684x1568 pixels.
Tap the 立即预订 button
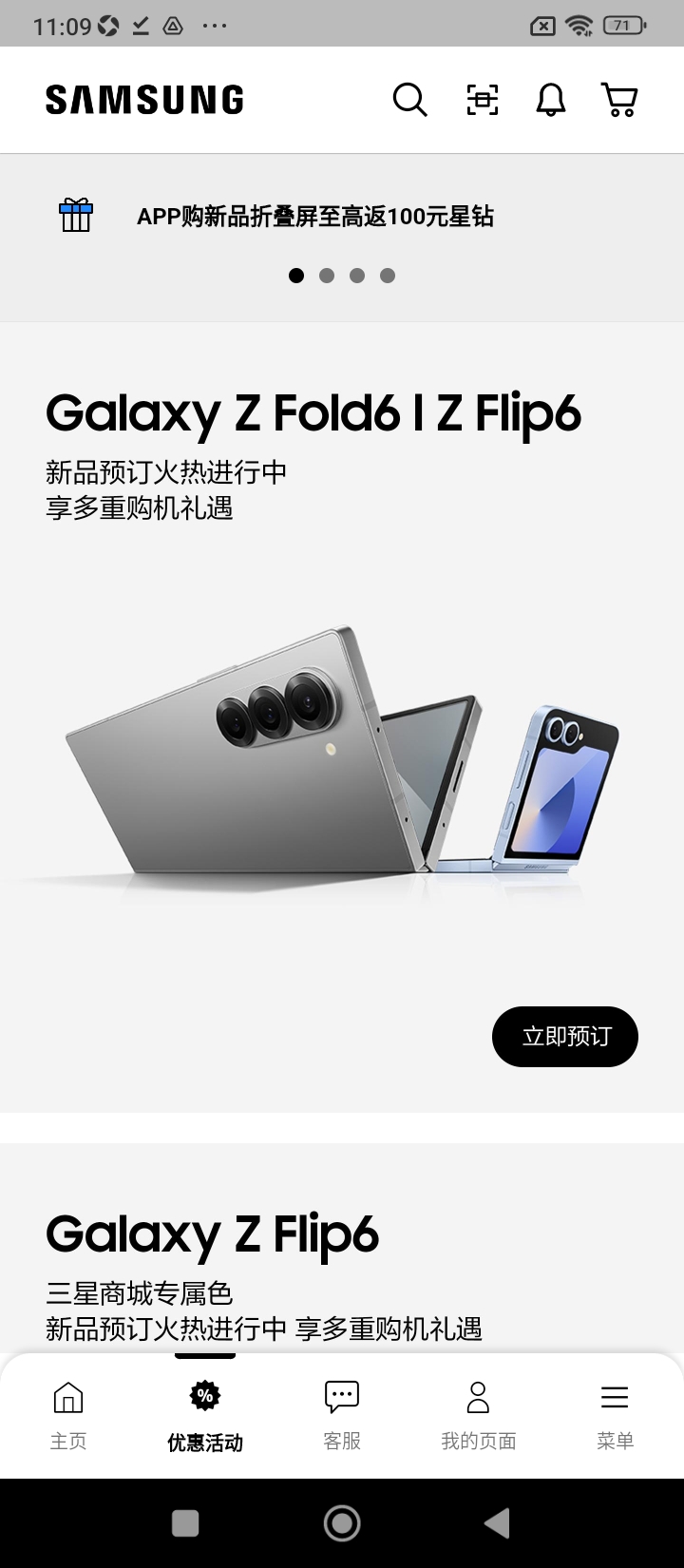tap(565, 1037)
